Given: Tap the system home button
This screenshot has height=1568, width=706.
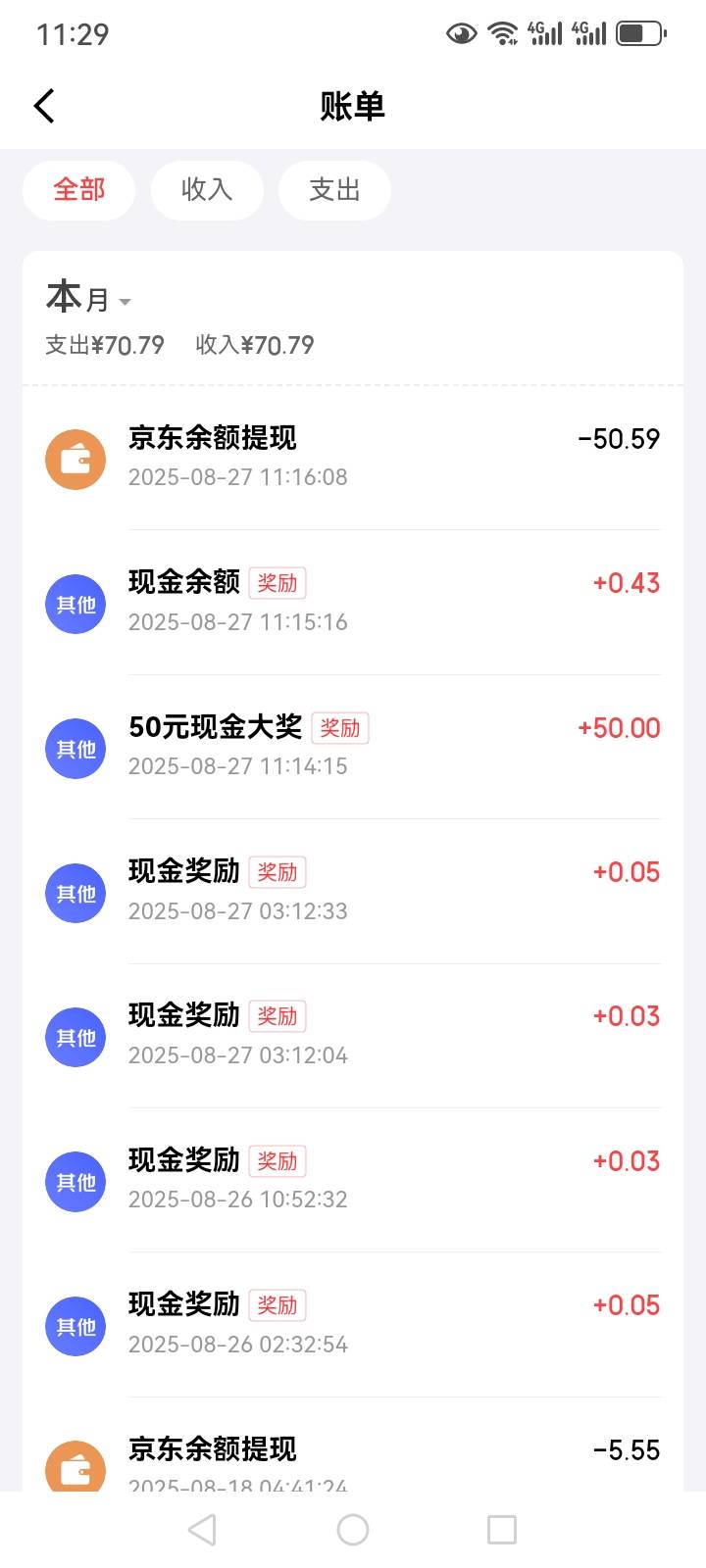Looking at the screenshot, I should [x=353, y=1530].
